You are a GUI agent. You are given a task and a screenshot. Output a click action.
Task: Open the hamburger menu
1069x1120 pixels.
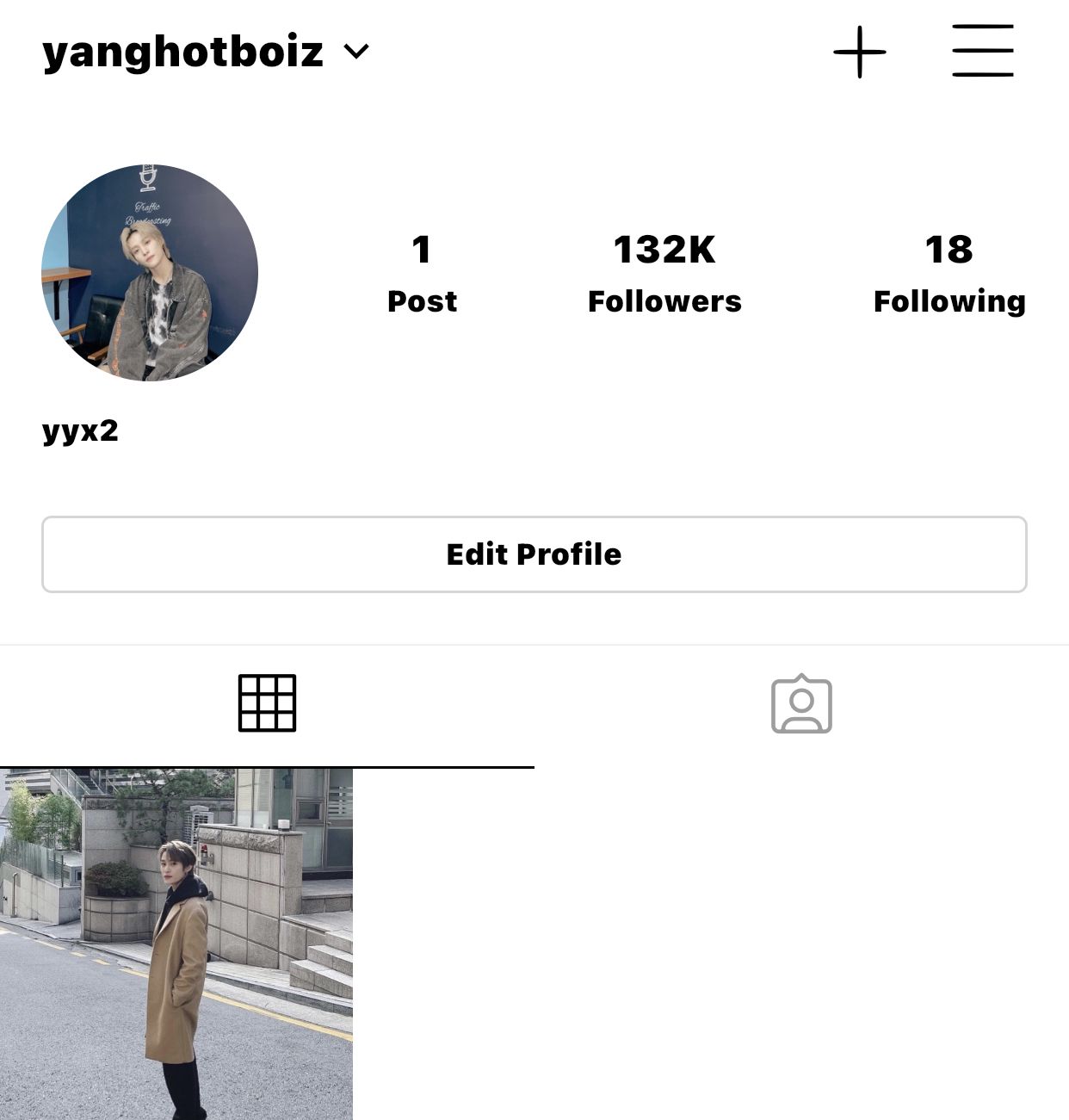[982, 51]
